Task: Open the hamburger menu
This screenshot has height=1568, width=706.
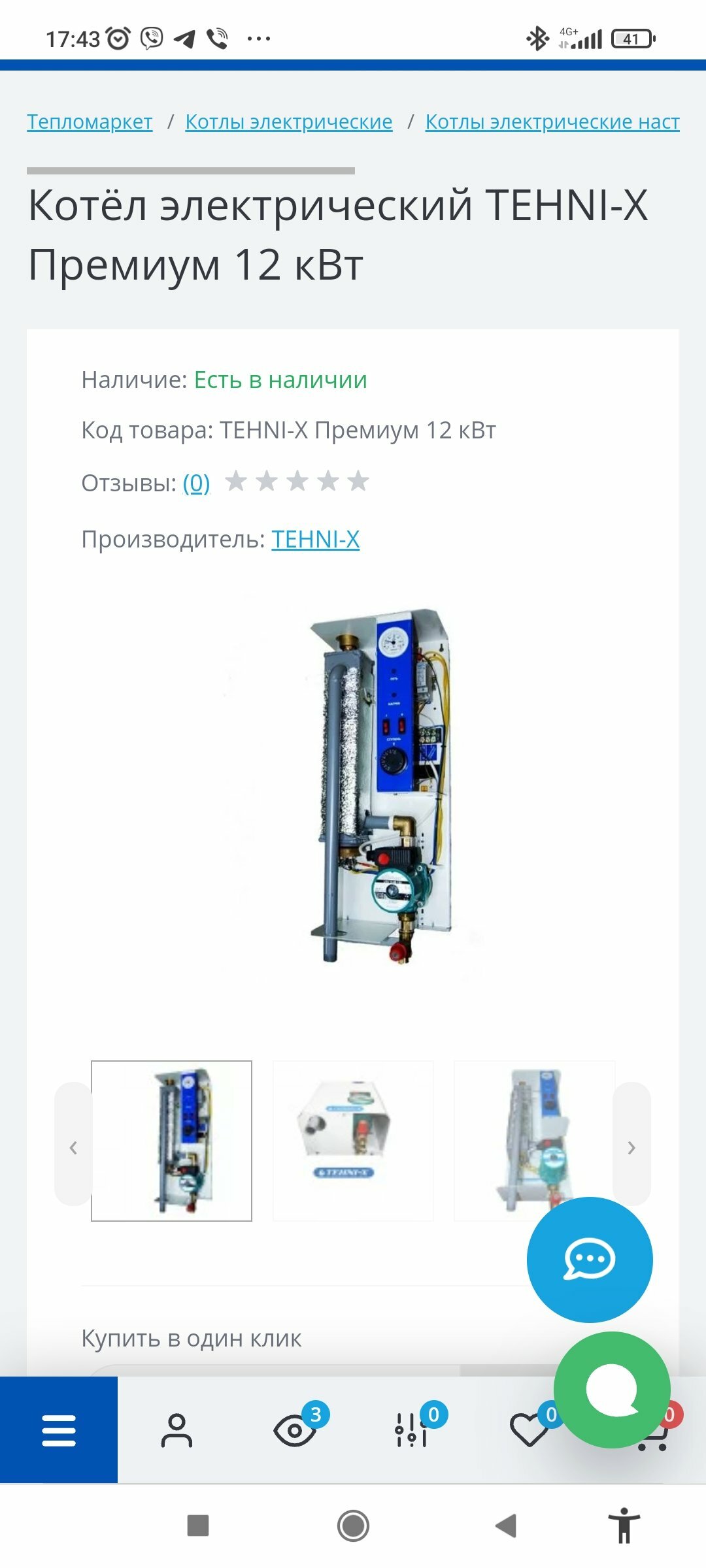Action: (59, 1431)
